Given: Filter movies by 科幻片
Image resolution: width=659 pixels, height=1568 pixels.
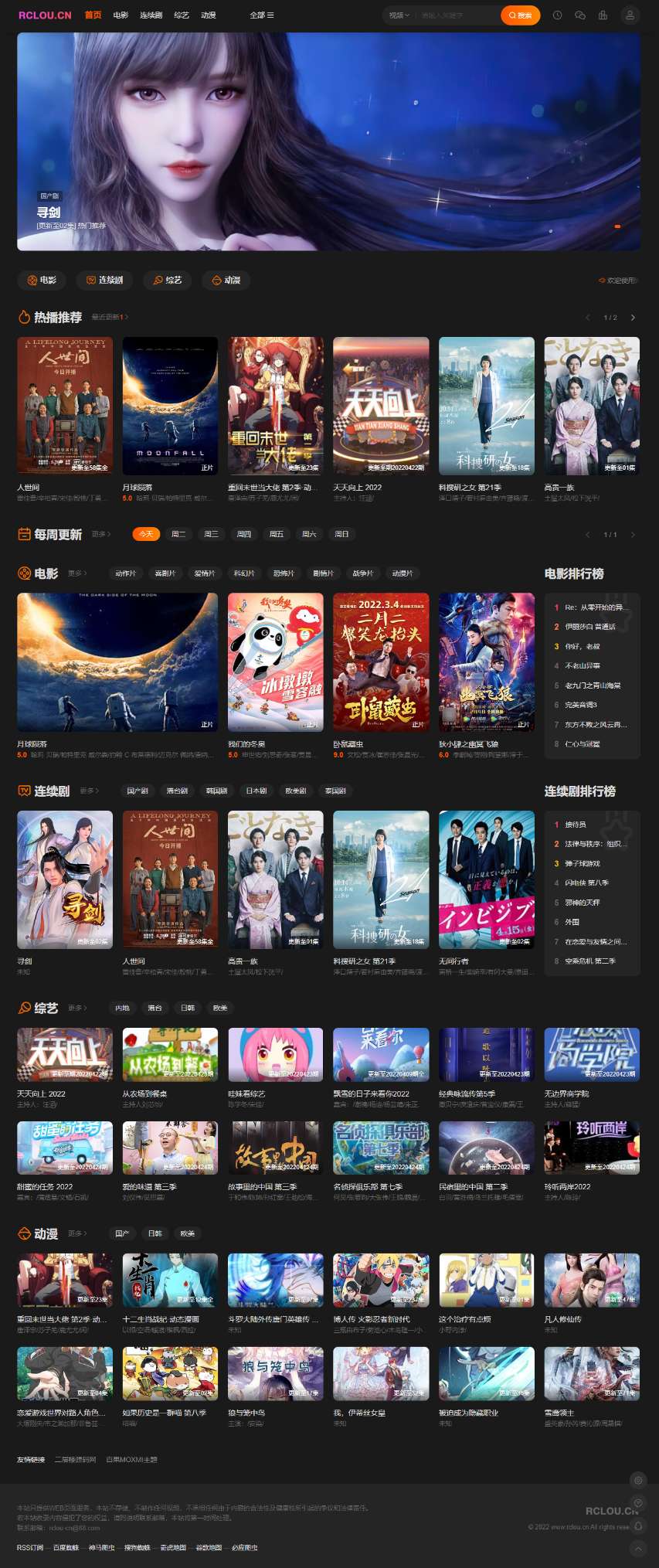Looking at the screenshot, I should coord(244,573).
